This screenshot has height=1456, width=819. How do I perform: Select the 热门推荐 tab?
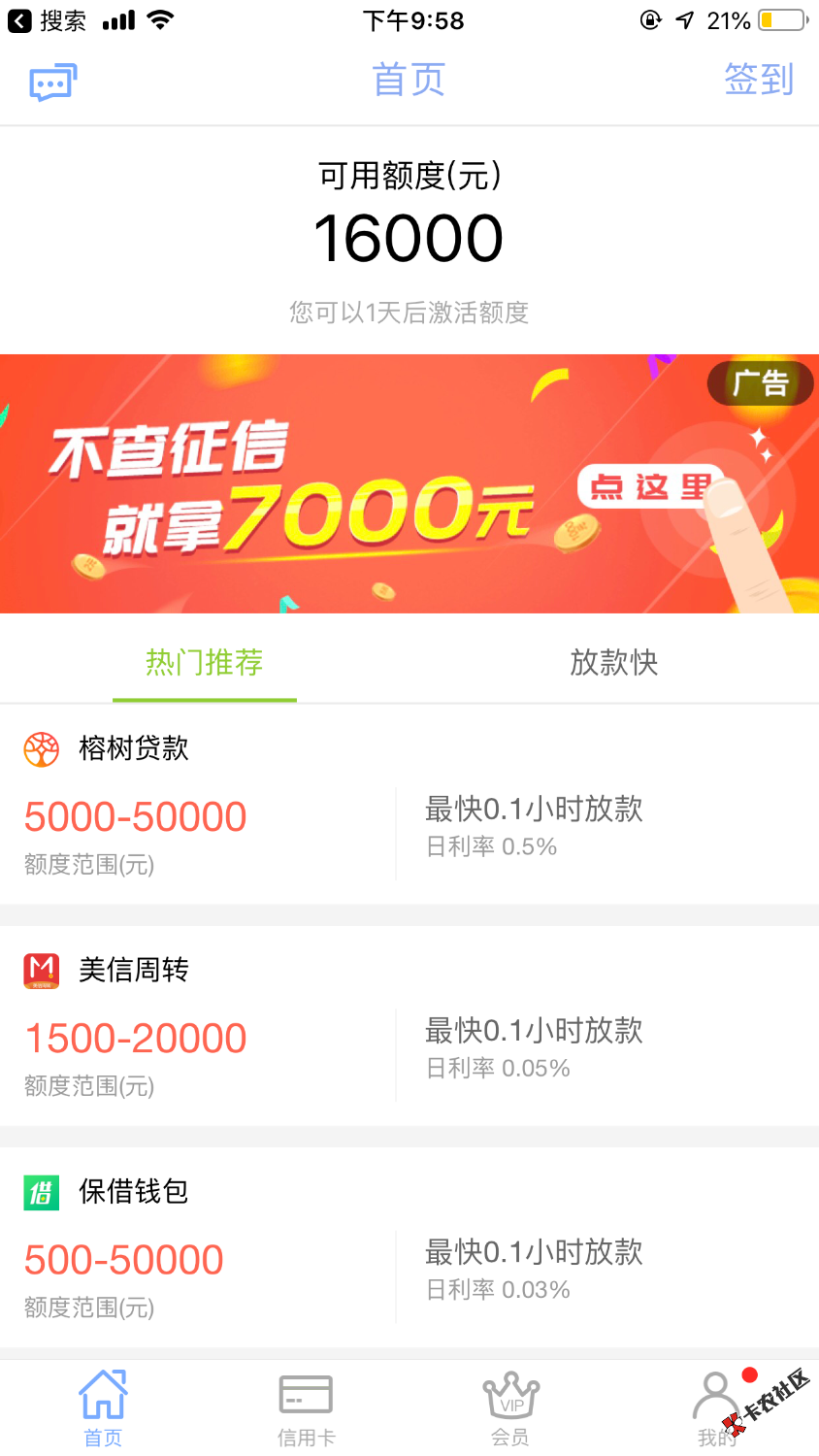(205, 663)
